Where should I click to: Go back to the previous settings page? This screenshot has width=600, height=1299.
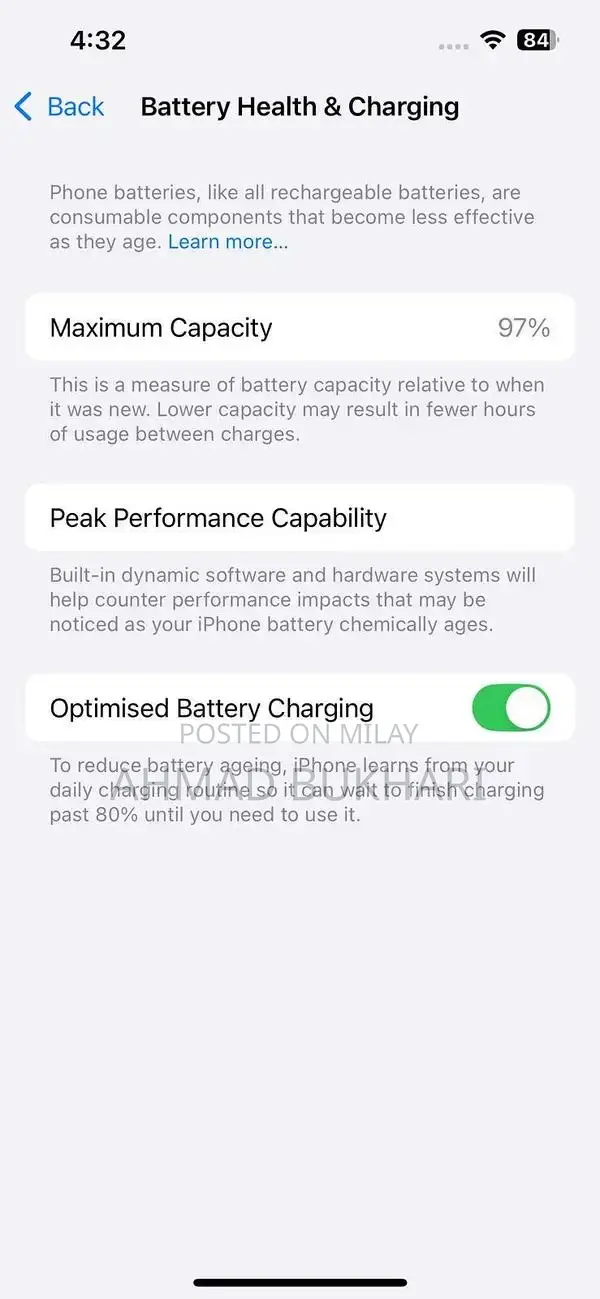click(60, 106)
